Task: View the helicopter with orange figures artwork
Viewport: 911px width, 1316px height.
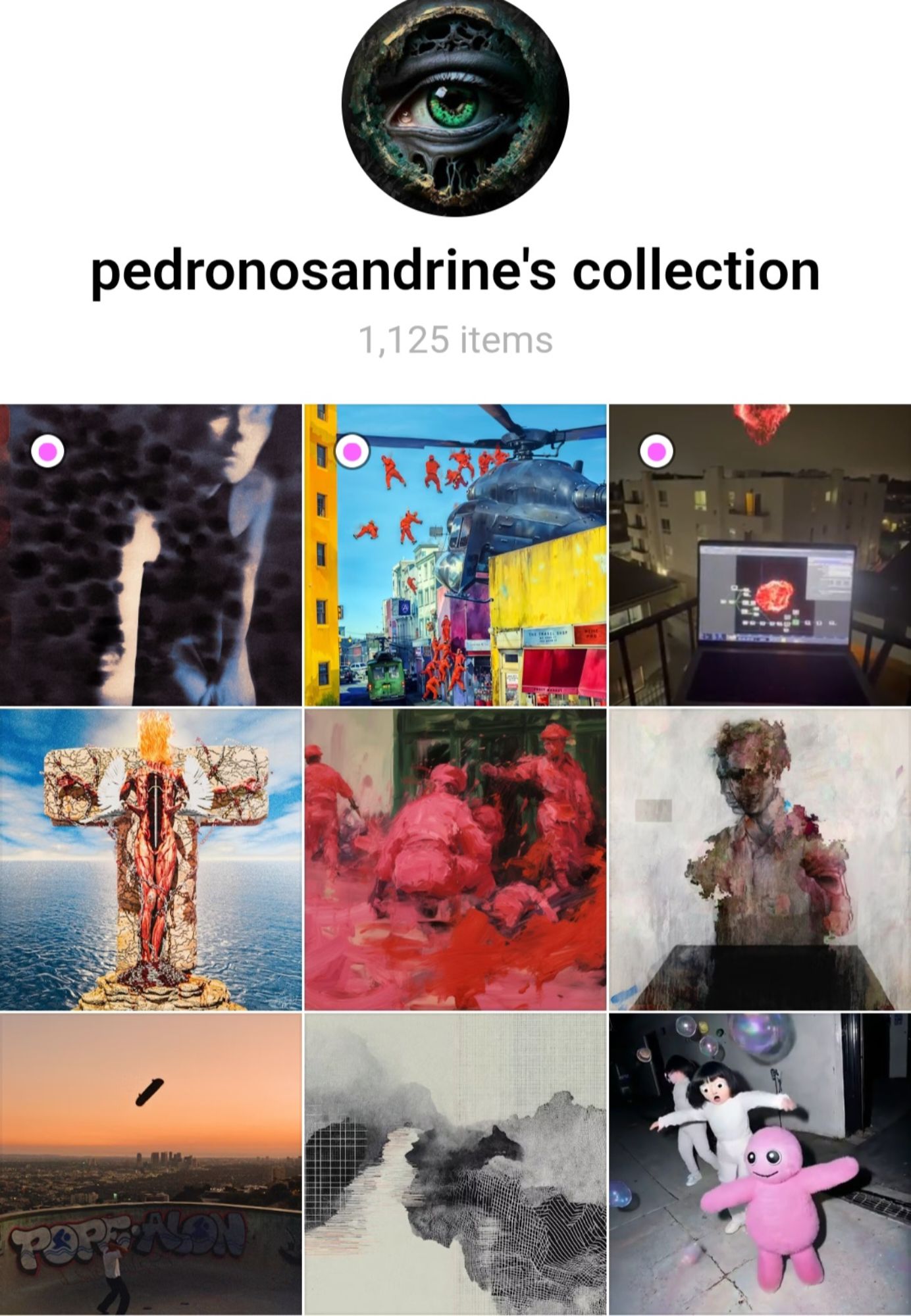Action: pos(455,555)
